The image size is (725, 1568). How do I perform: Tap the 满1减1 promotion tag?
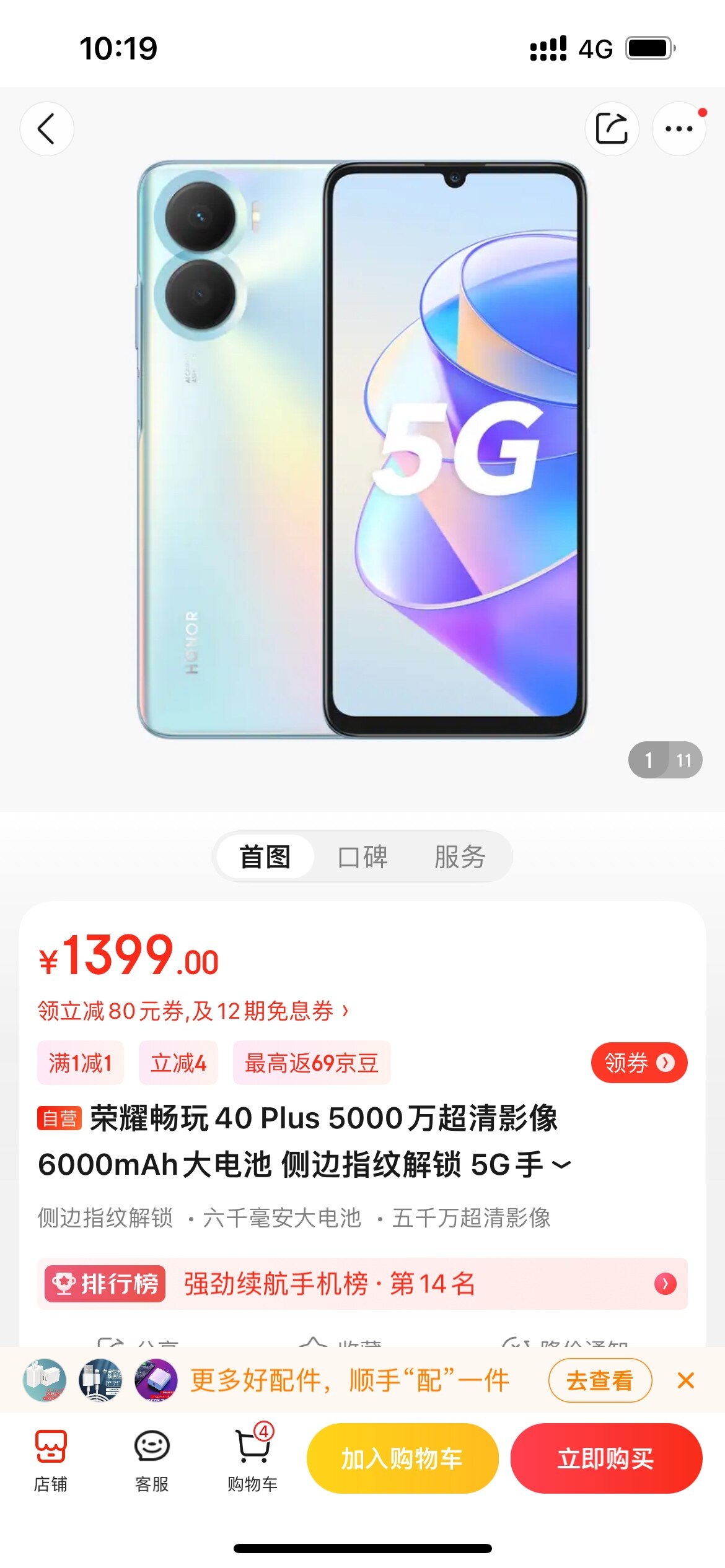[x=81, y=1063]
